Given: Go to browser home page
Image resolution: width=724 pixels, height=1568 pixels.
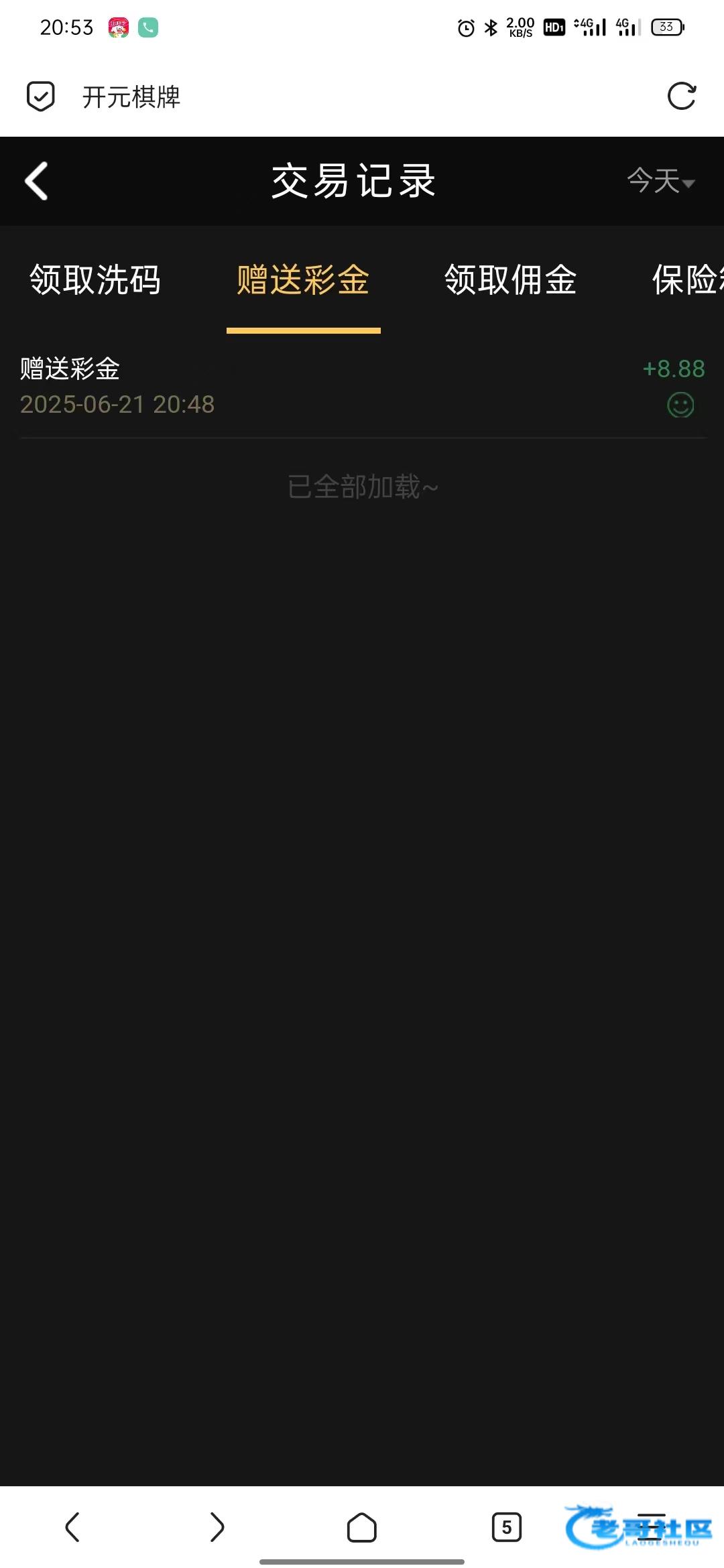Looking at the screenshot, I should 362,1527.
